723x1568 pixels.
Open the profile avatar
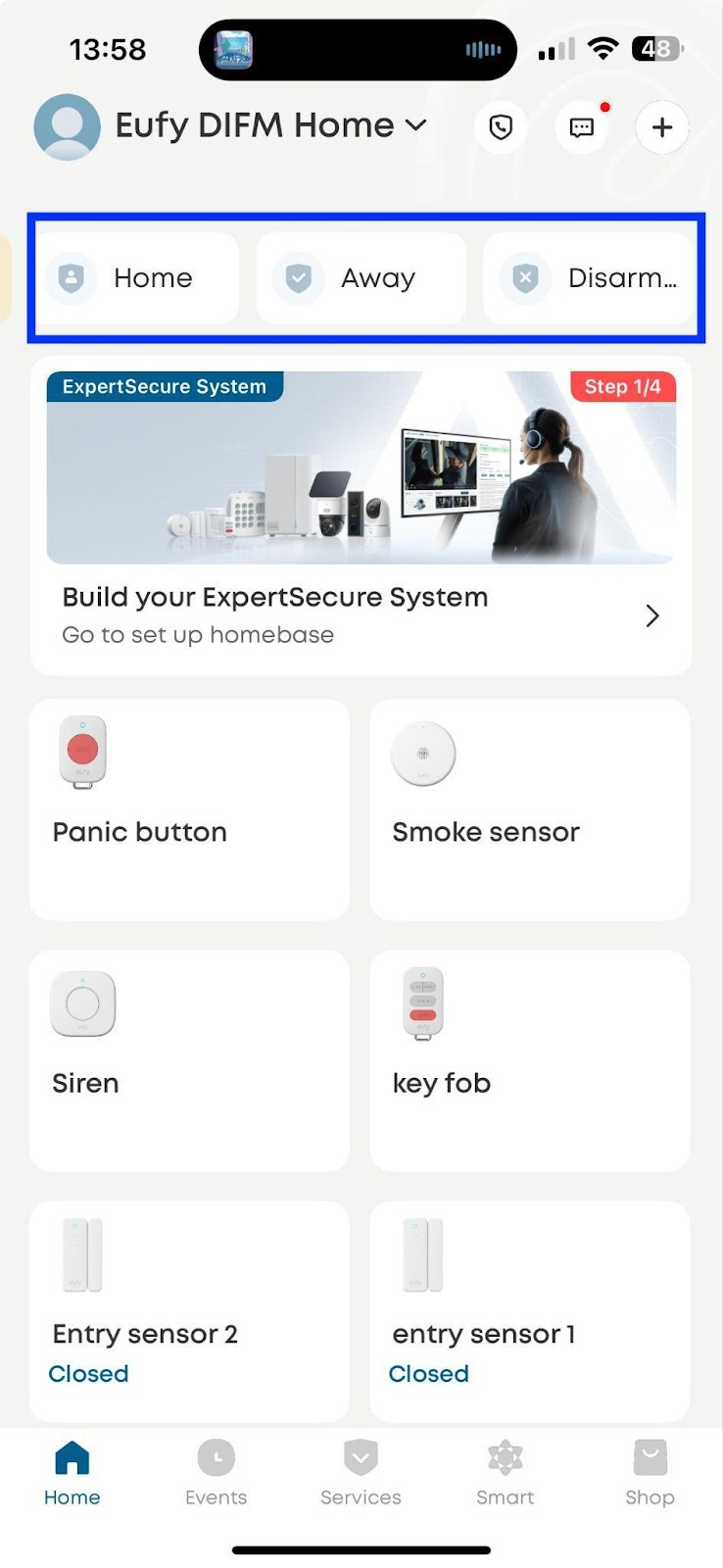point(67,127)
